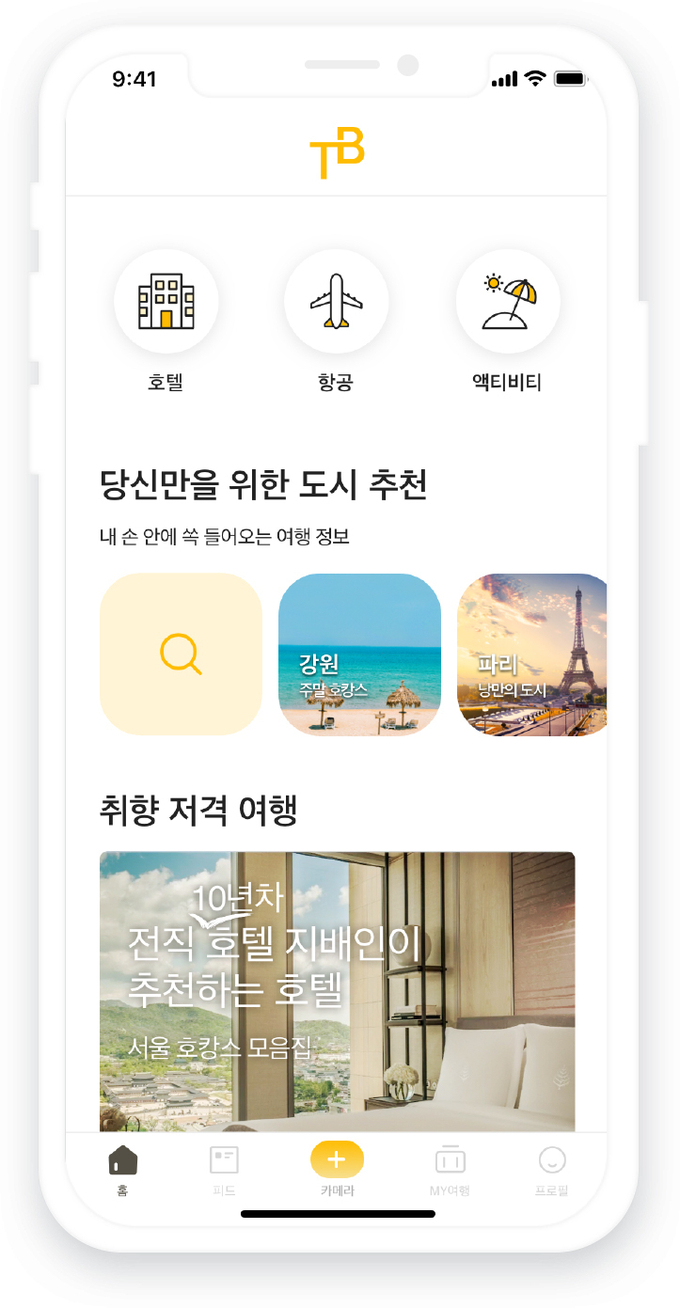Open the 강원 주말 호캉스 city card
The width and height of the screenshot is (680, 1308).
point(359,654)
